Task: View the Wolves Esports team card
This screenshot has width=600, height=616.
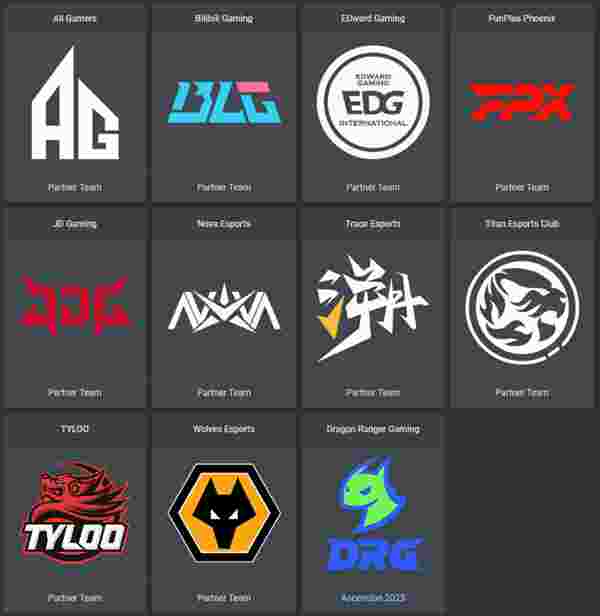Action: [x=224, y=512]
